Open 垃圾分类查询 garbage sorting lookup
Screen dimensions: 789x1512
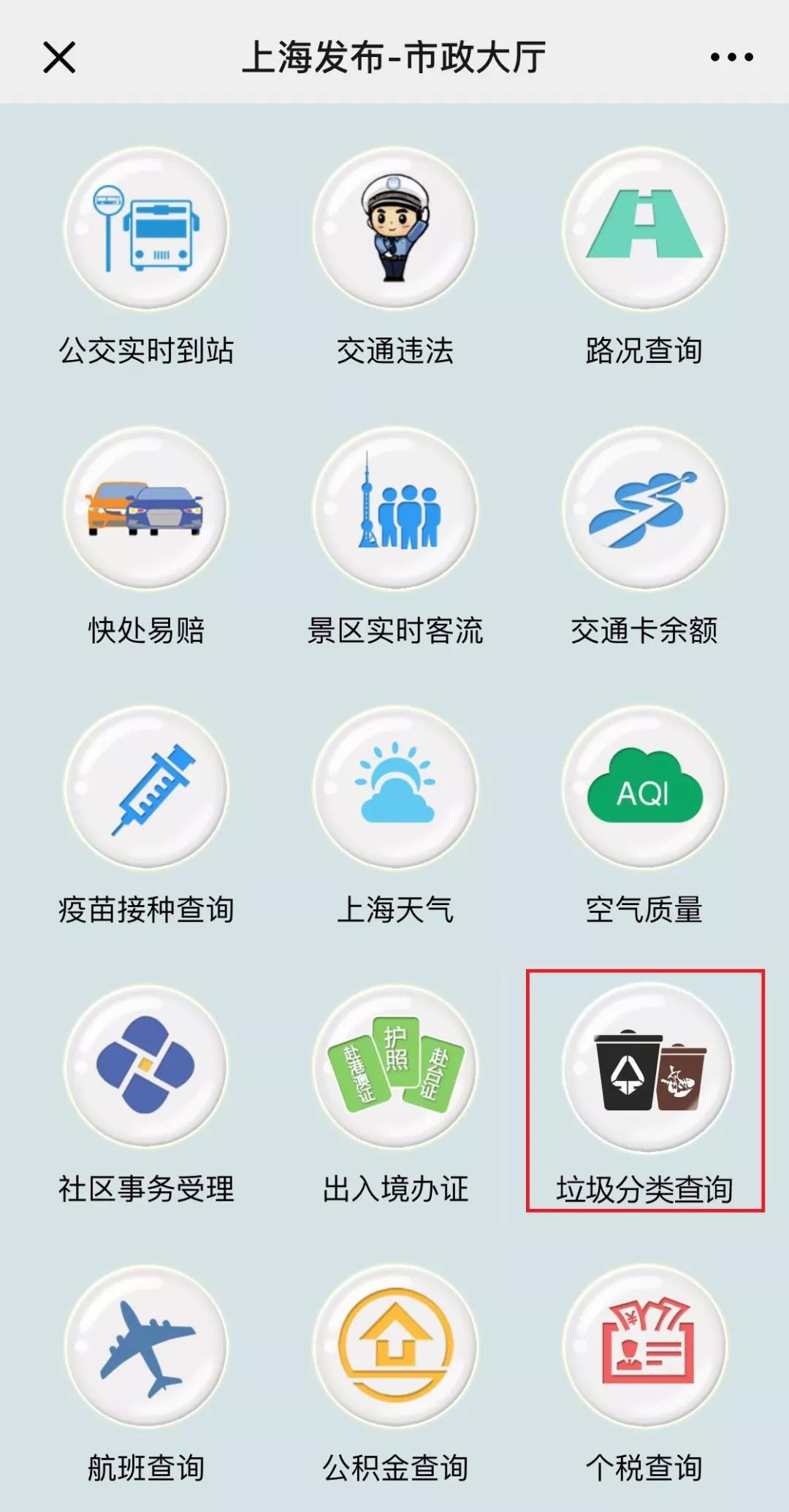(x=646, y=1069)
